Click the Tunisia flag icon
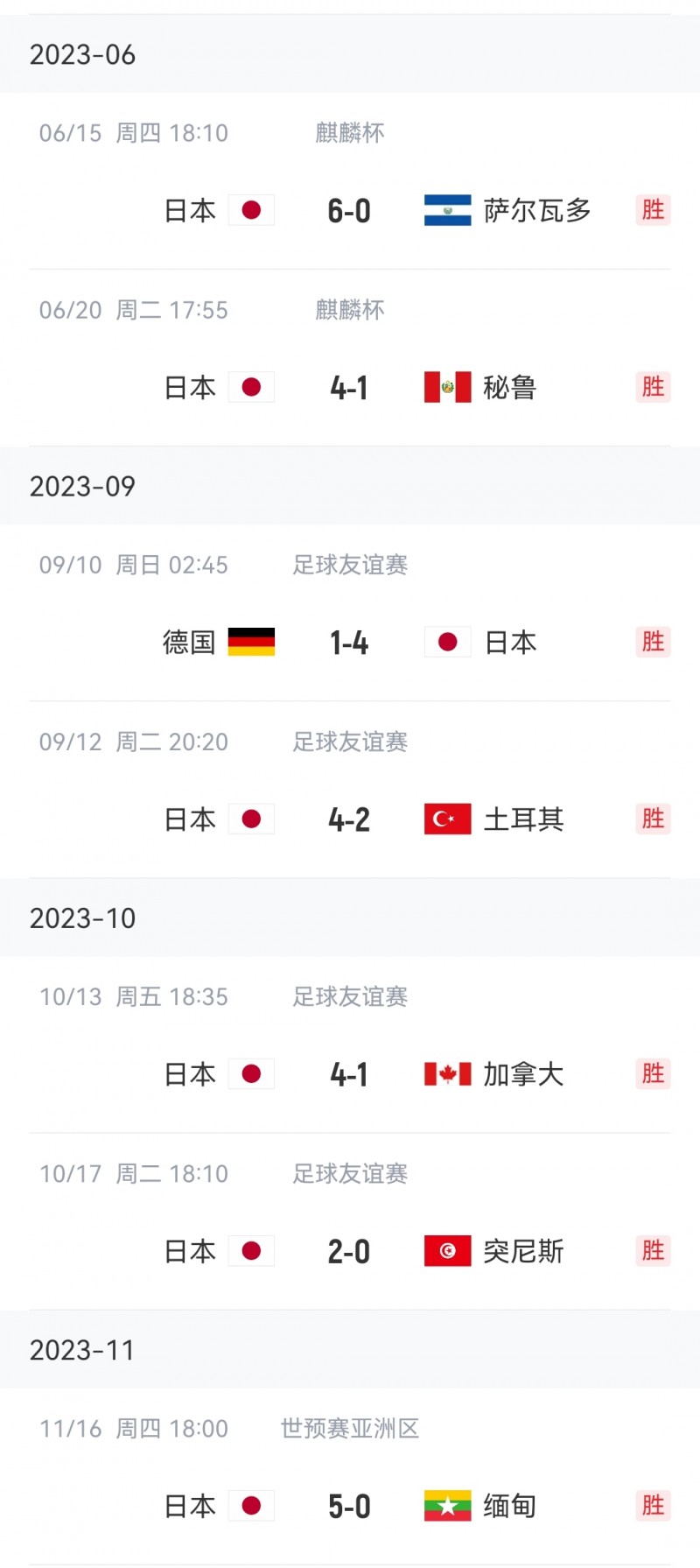The image size is (700, 1568). 447,1251
